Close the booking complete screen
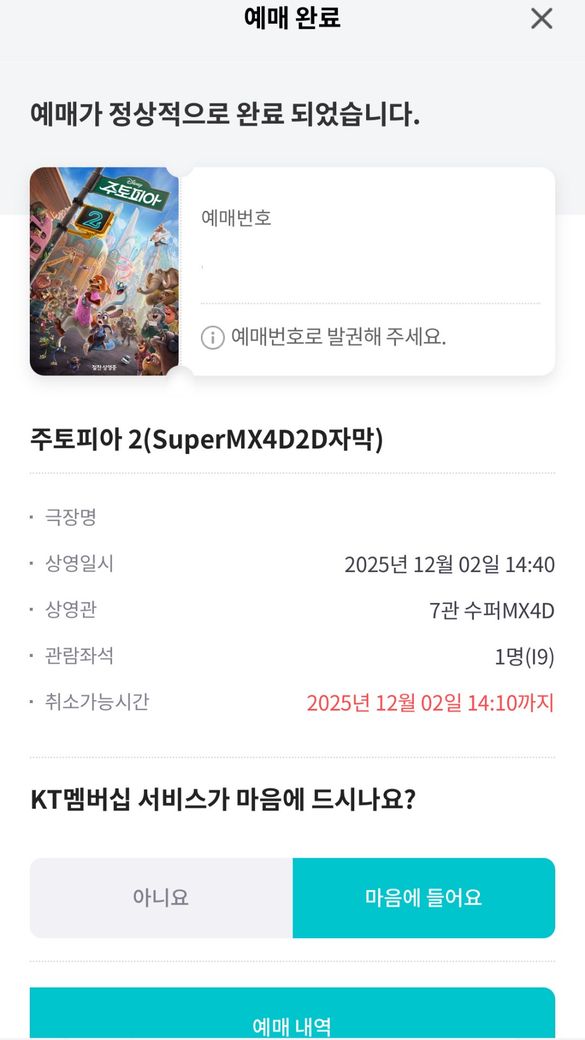Screen dimensions: 585x1040 point(541,19)
